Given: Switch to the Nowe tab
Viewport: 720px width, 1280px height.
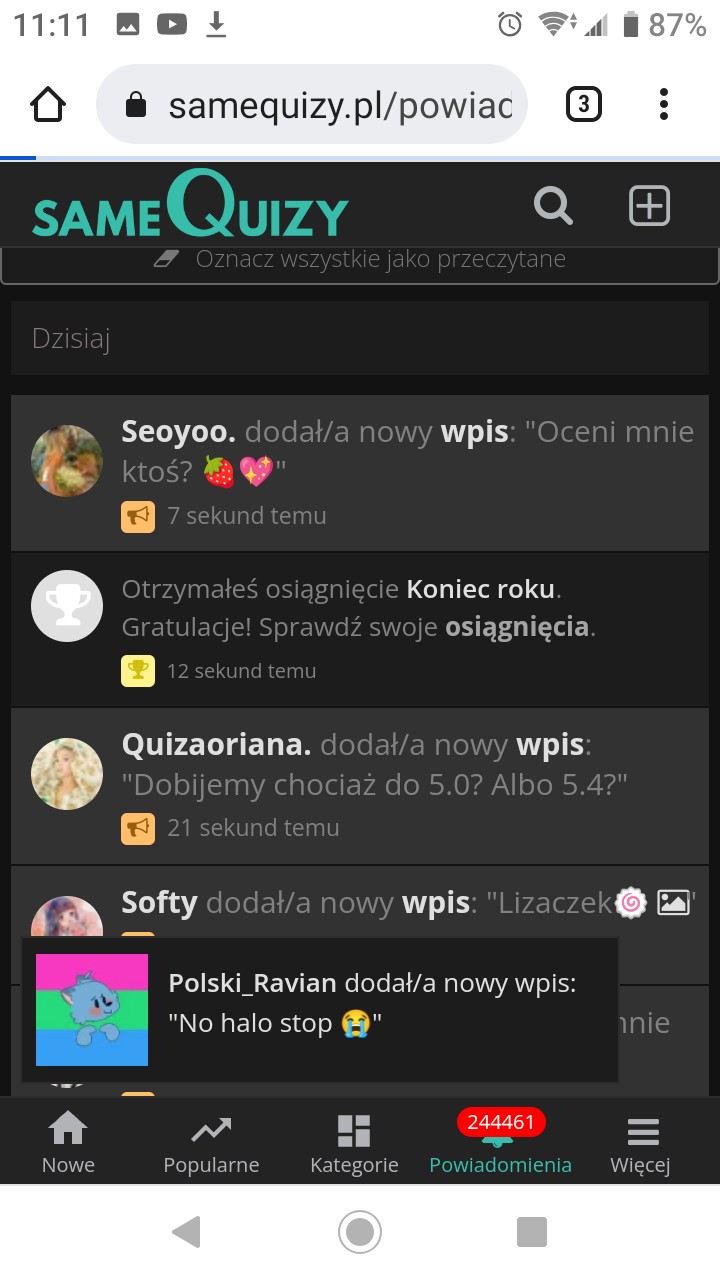Looking at the screenshot, I should 68,1144.
